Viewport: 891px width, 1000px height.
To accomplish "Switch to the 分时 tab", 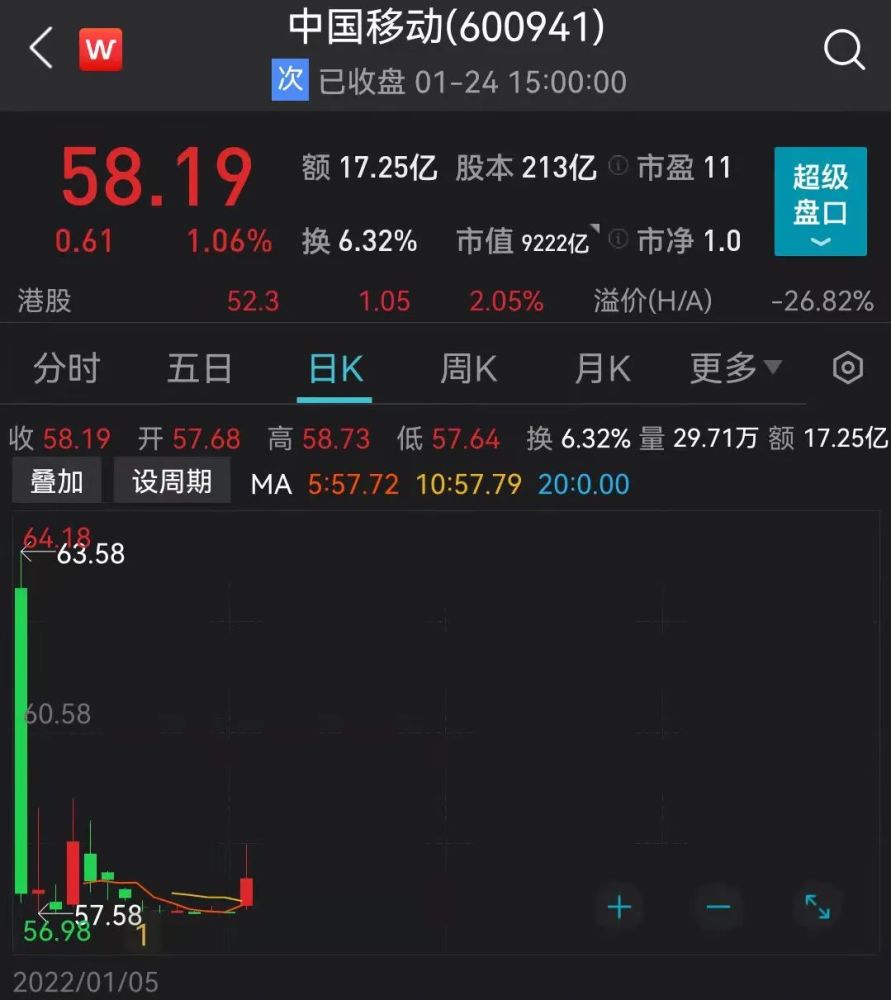I will [65, 368].
